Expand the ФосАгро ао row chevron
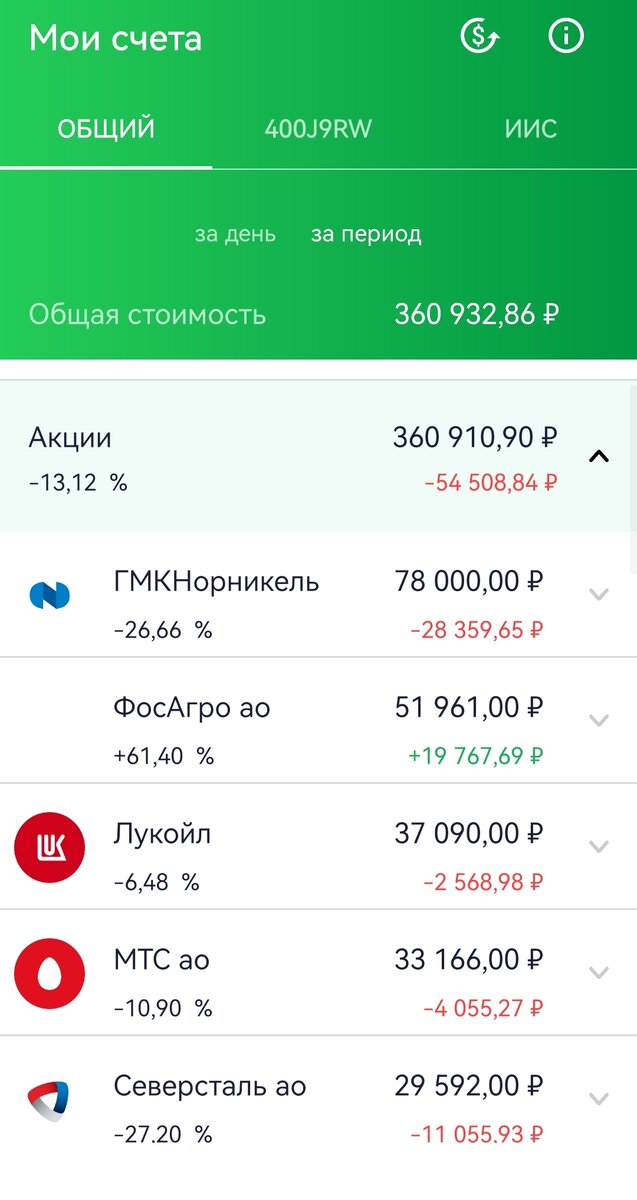Image resolution: width=637 pixels, height=1200 pixels. coord(599,720)
